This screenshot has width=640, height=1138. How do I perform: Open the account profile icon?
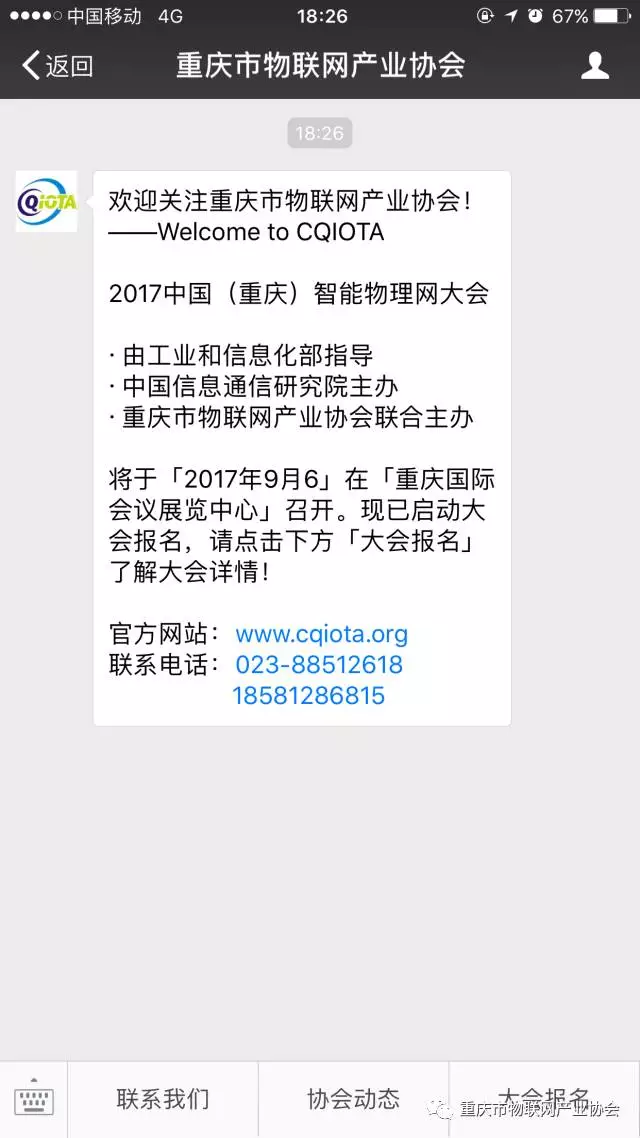click(x=595, y=66)
